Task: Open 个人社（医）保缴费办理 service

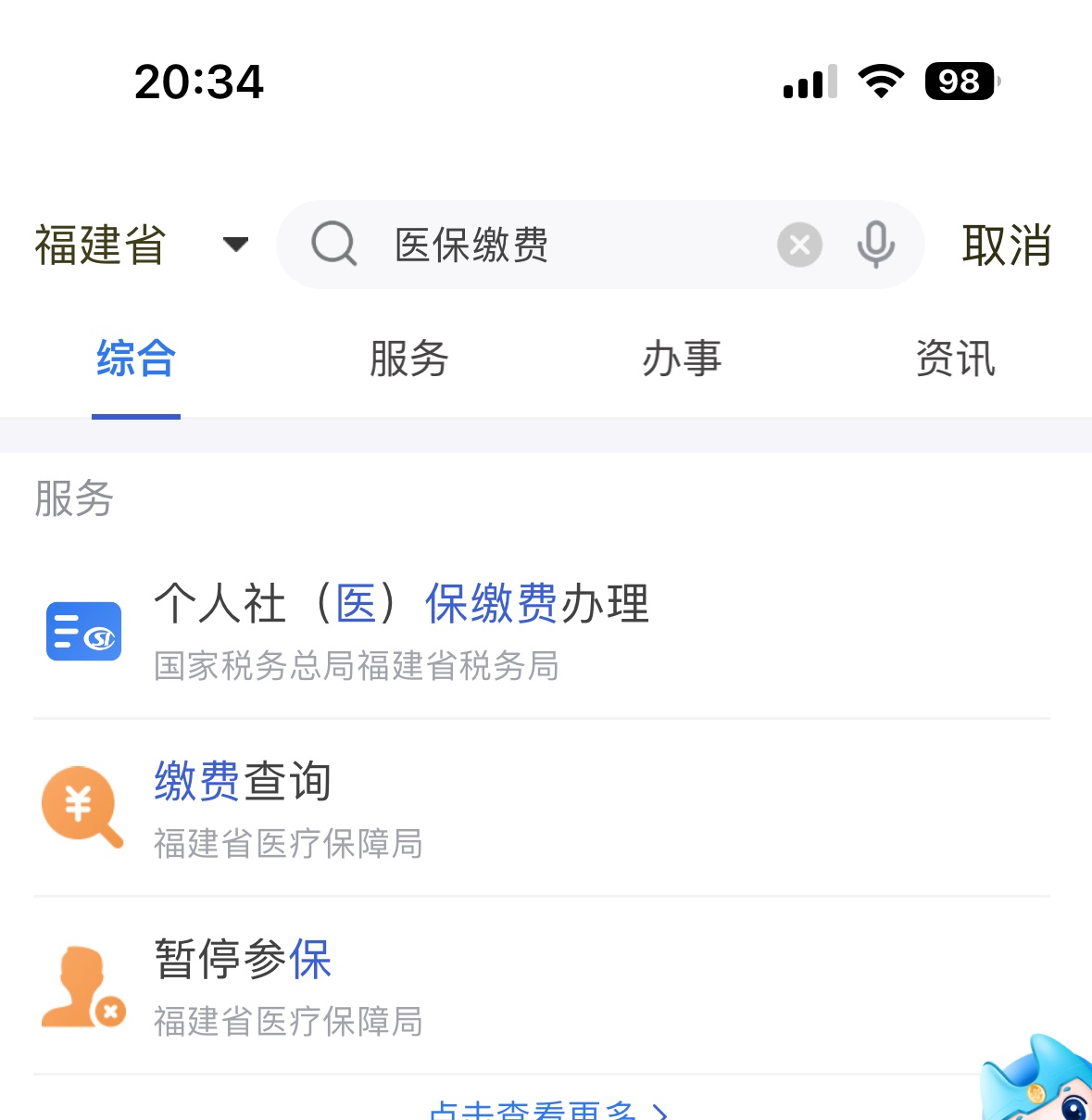Action: point(402,630)
